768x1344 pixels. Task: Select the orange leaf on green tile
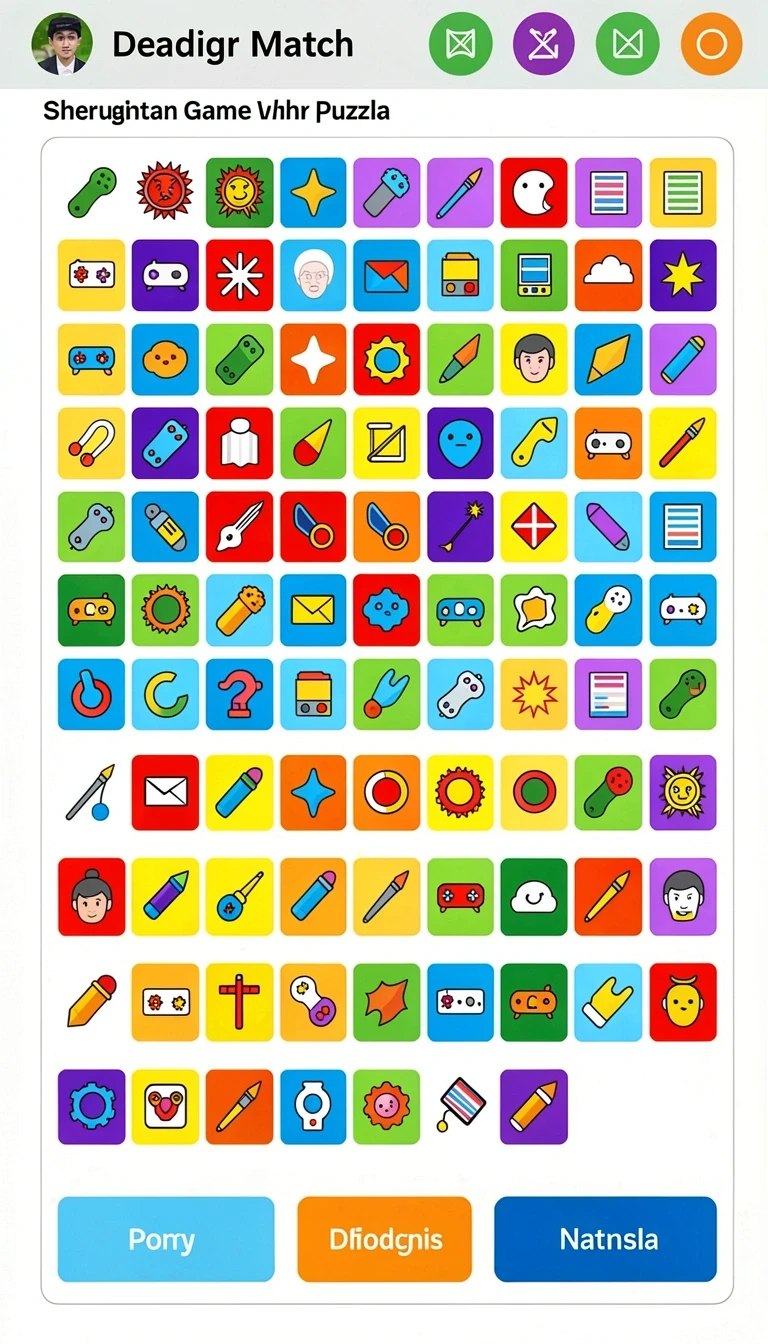[x=387, y=1002]
